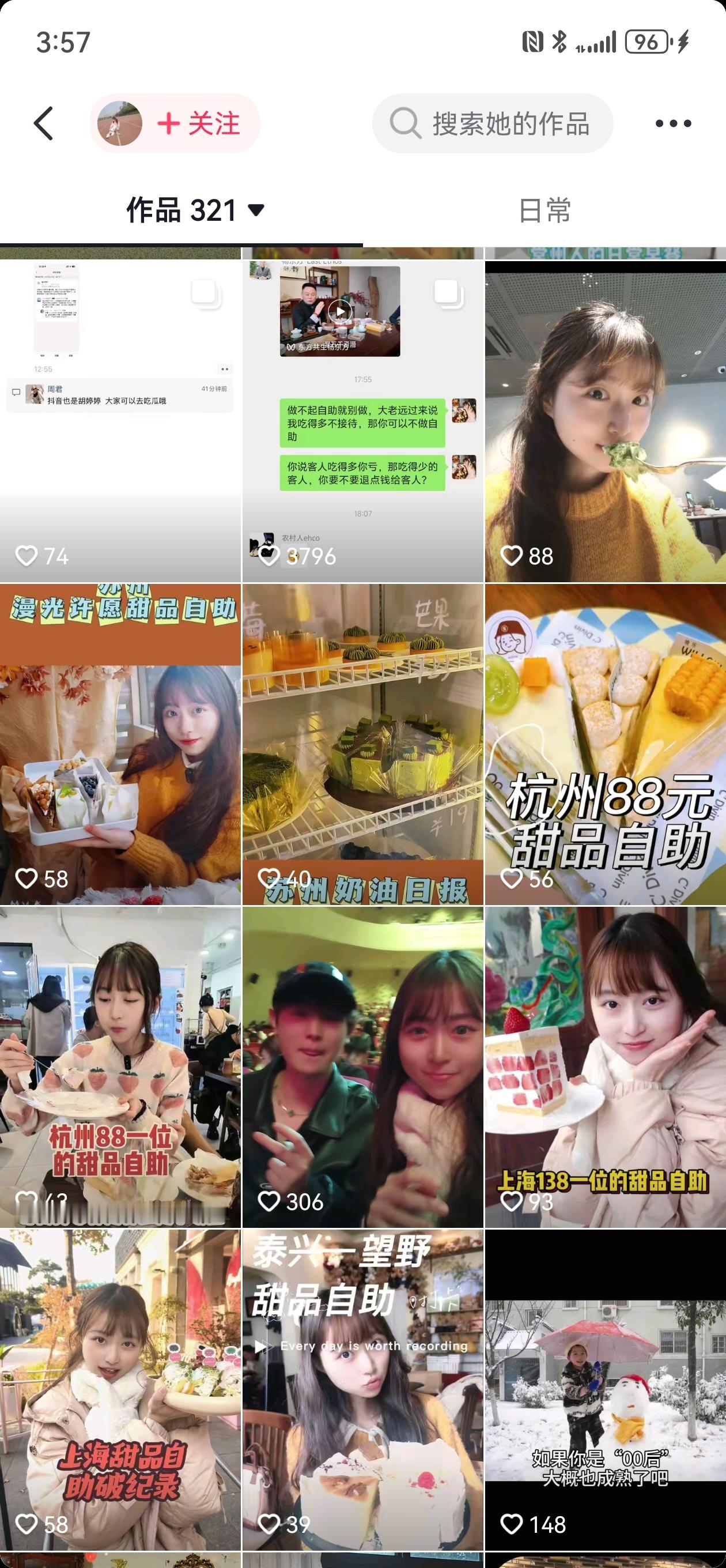Tap the back arrow to exit profile

coord(42,123)
